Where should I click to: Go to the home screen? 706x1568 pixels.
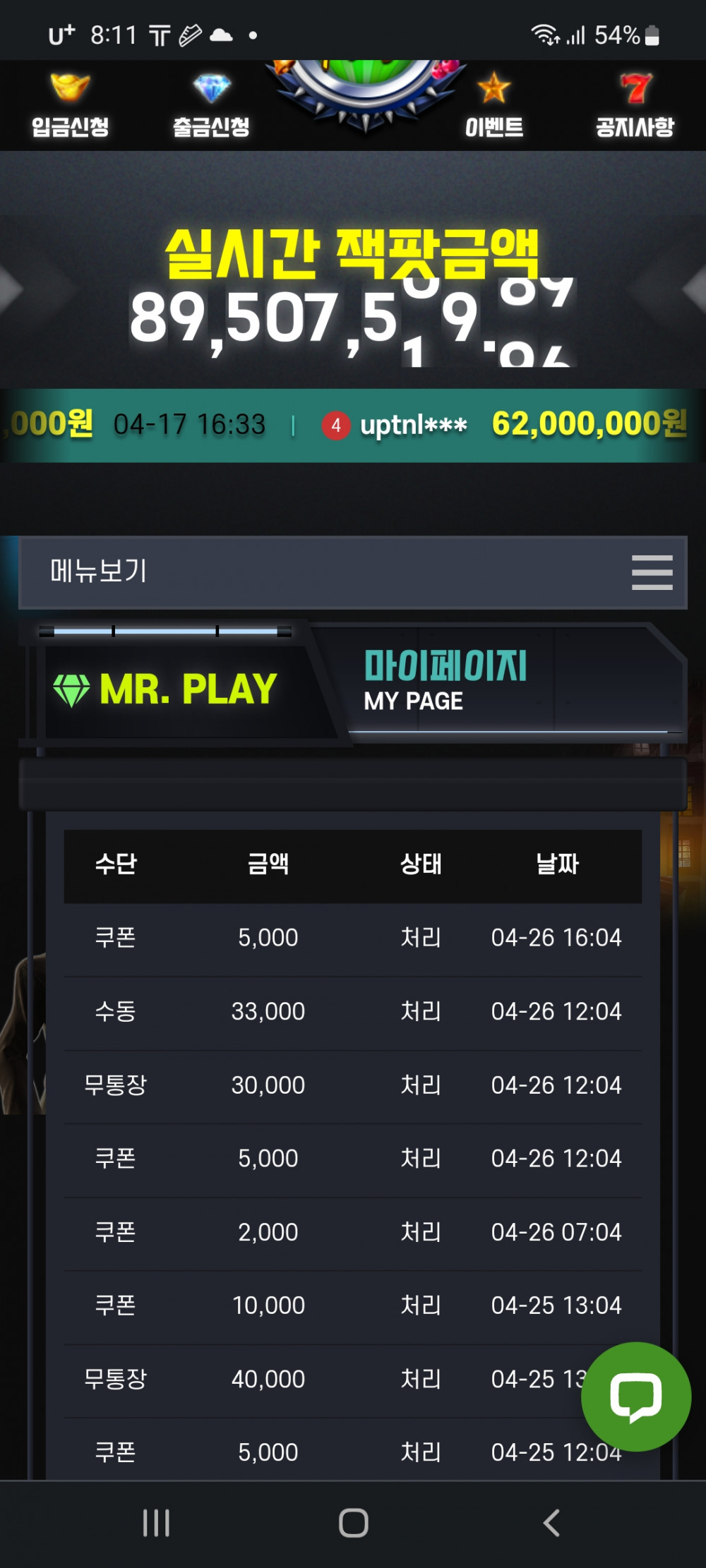[x=353, y=1523]
